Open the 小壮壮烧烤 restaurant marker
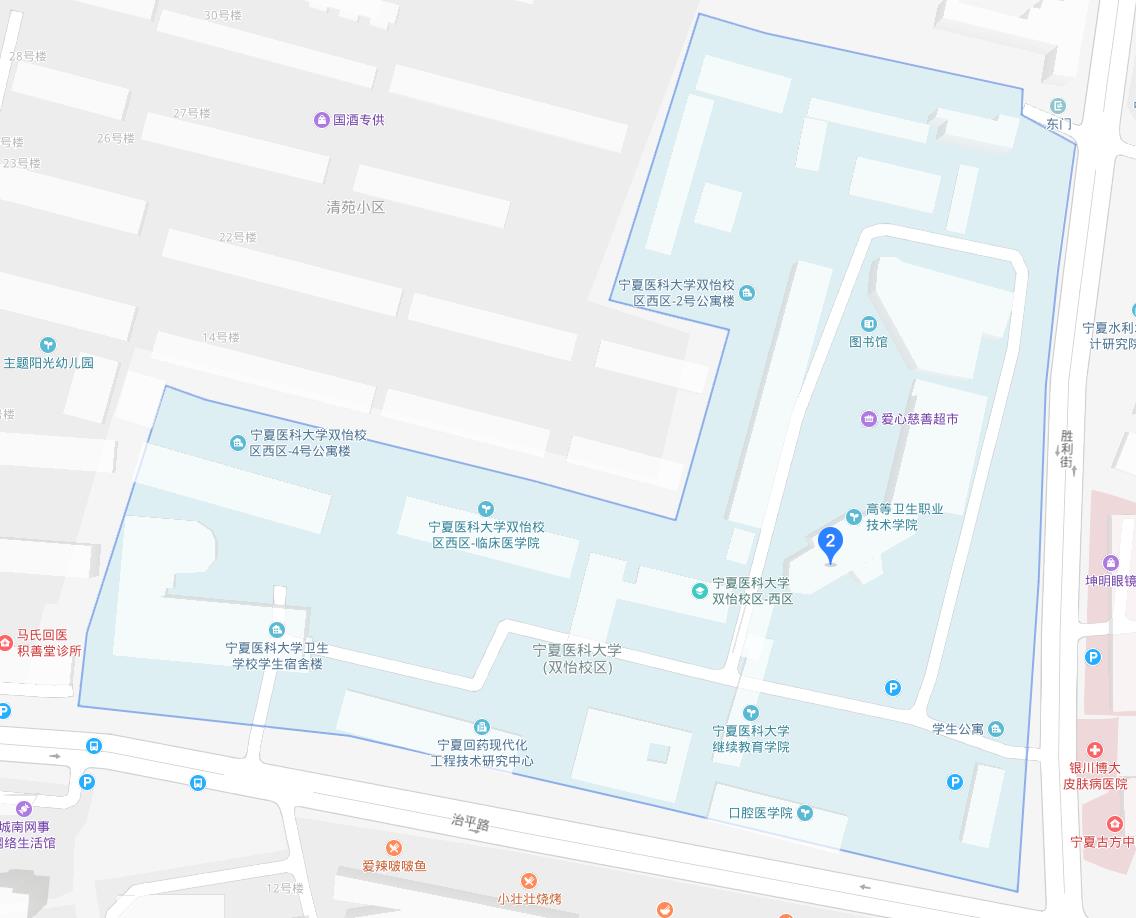The image size is (1136, 918). pos(530,880)
